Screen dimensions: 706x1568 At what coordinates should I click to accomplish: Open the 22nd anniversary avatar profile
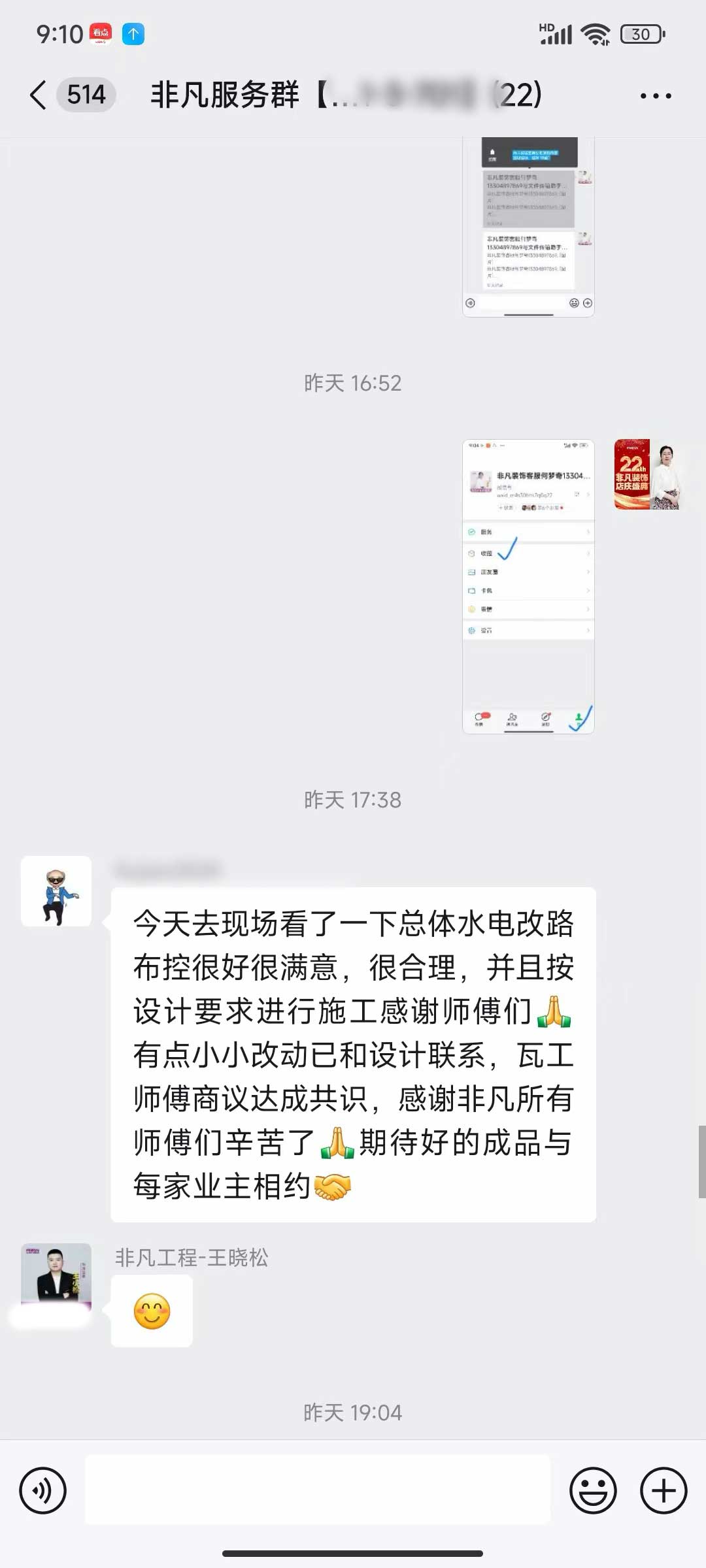pos(648,474)
